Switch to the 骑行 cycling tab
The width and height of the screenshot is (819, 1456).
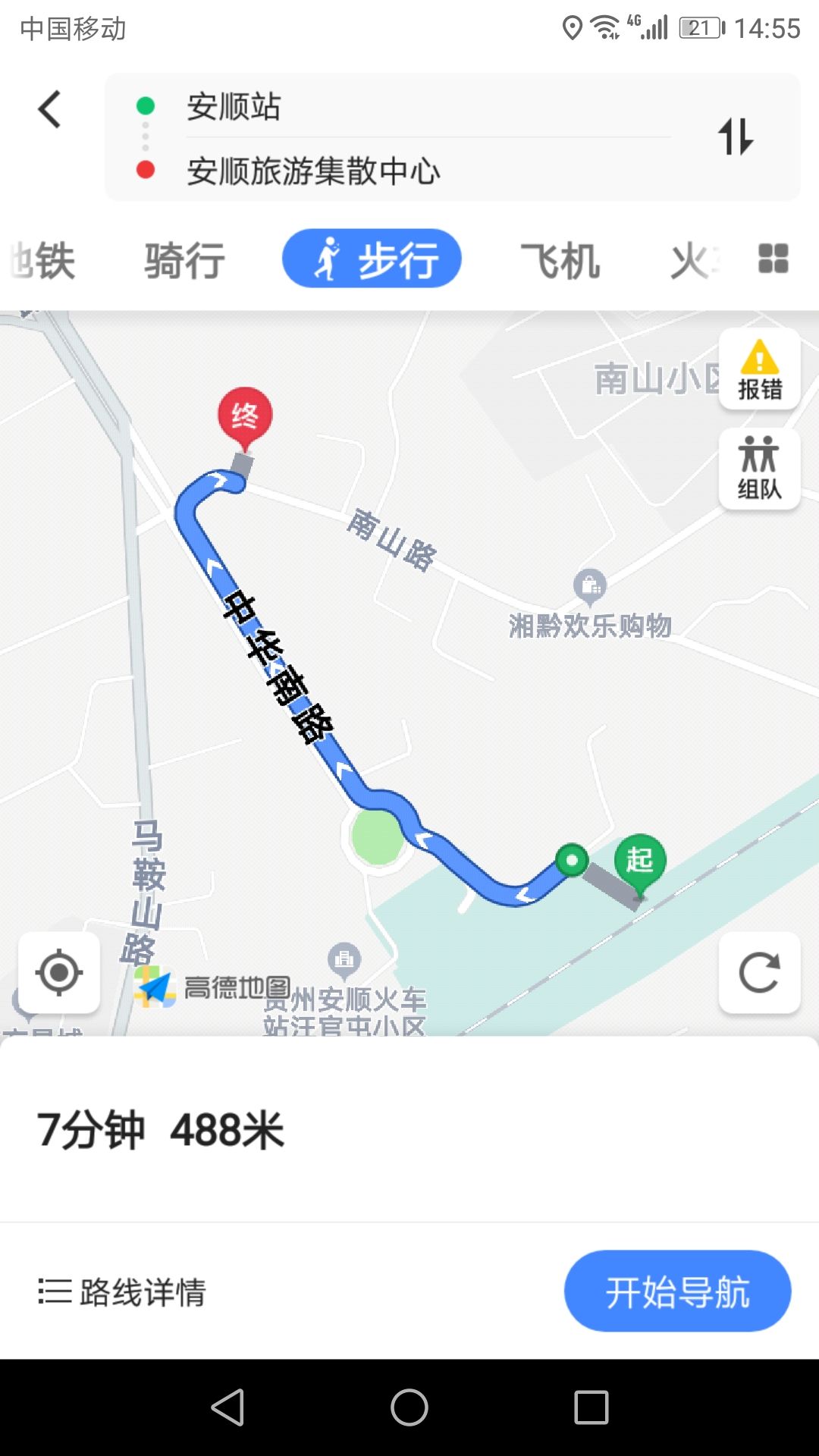click(x=184, y=261)
